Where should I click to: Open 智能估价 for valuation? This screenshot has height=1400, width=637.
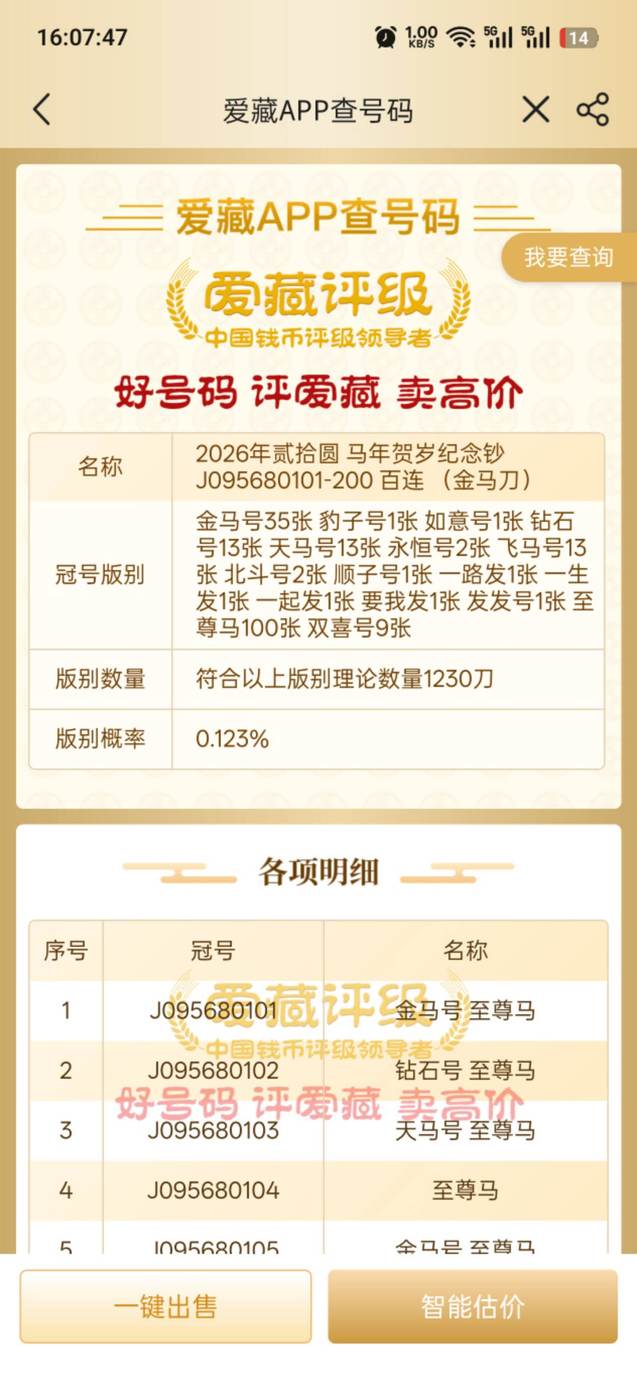pyautogui.click(x=472, y=1306)
